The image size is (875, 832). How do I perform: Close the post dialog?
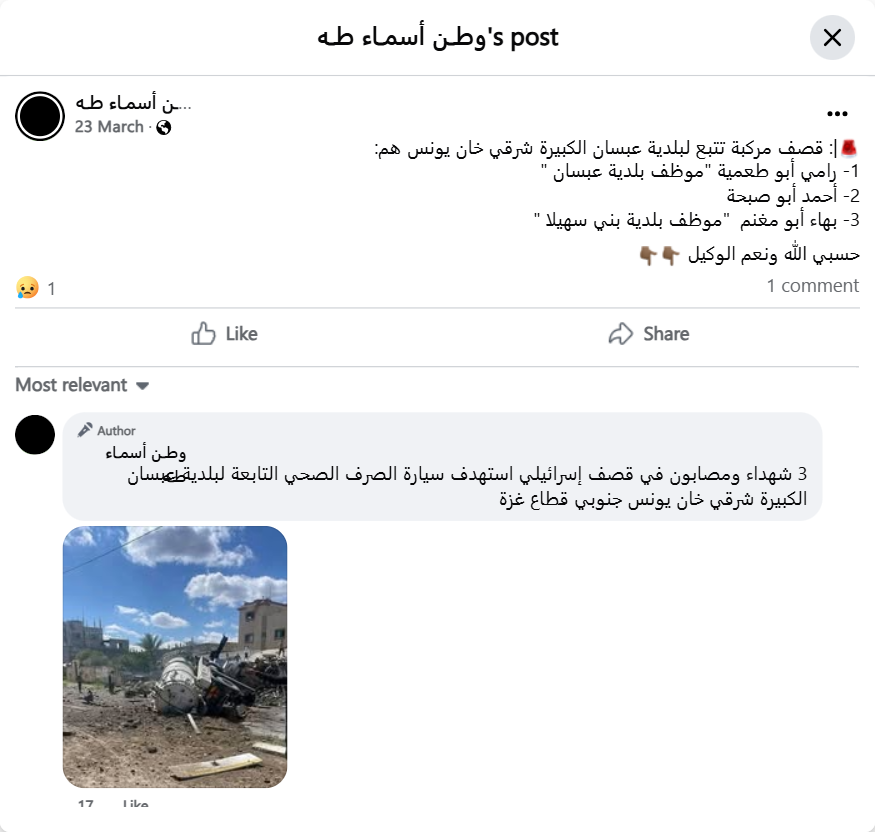click(x=832, y=38)
